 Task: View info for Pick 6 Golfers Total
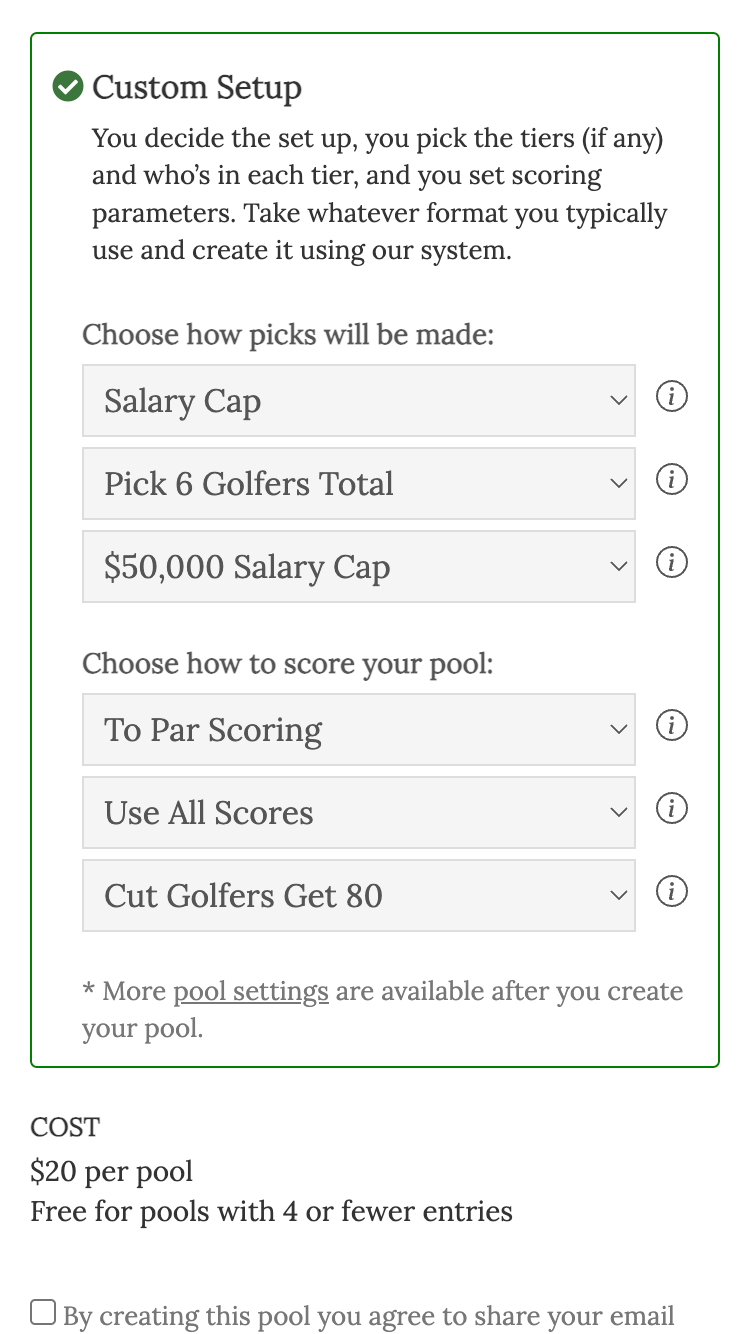click(x=671, y=479)
